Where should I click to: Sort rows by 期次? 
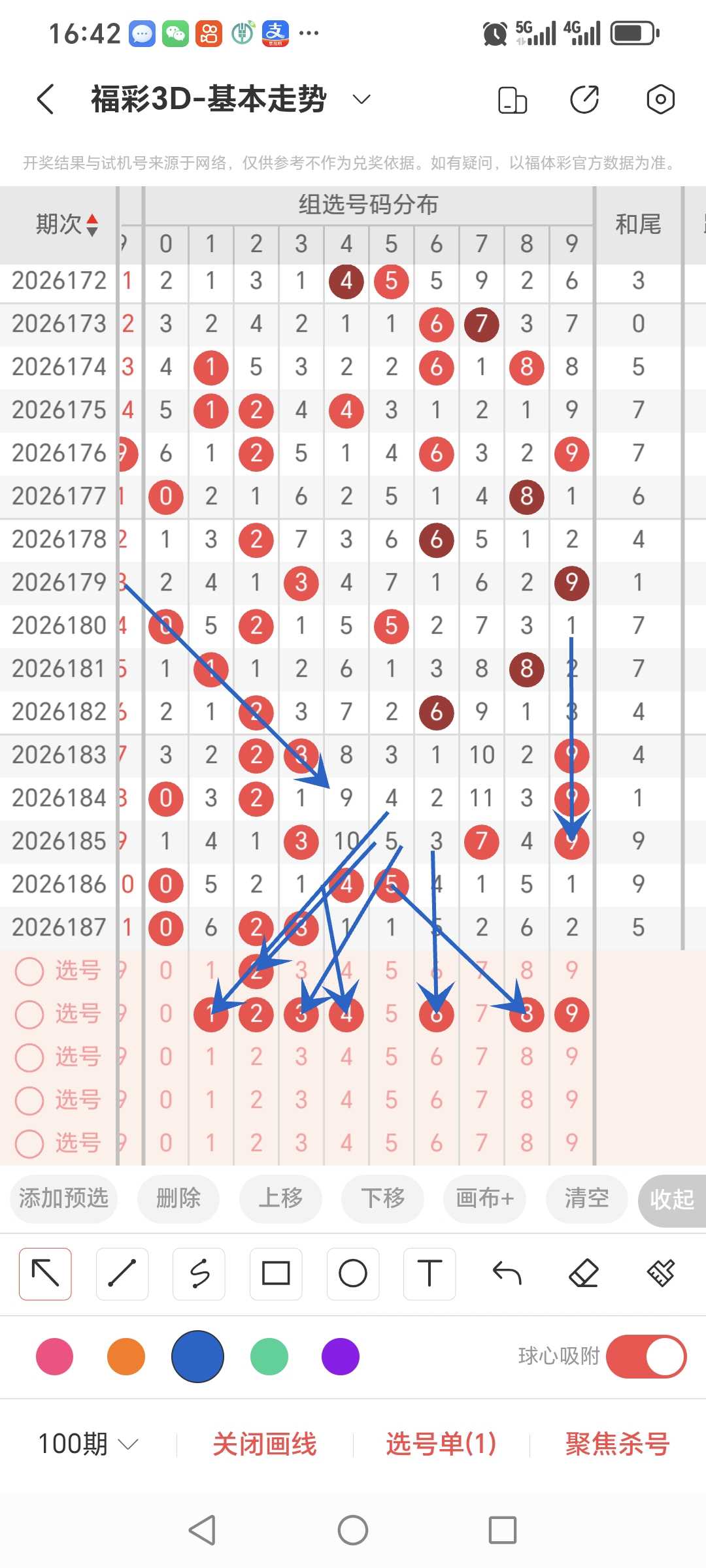tap(67, 225)
